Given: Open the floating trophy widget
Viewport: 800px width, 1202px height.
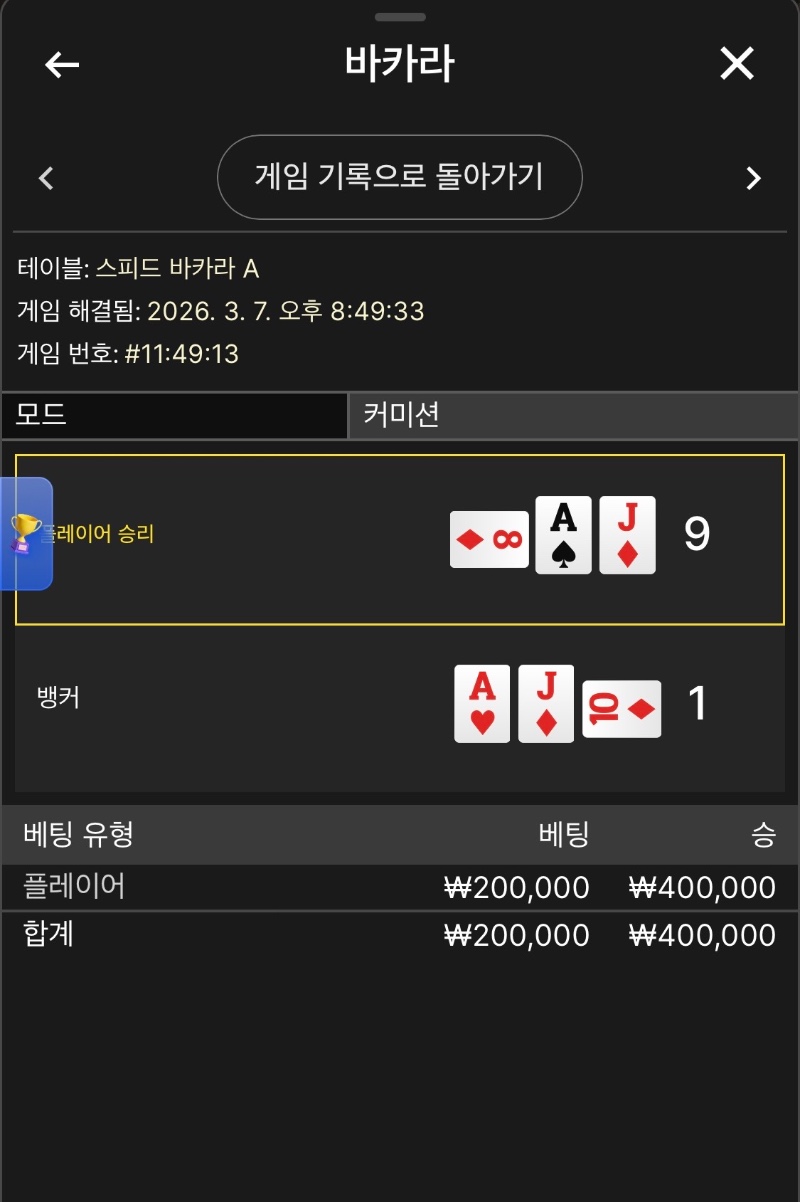Looking at the screenshot, I should [26, 533].
